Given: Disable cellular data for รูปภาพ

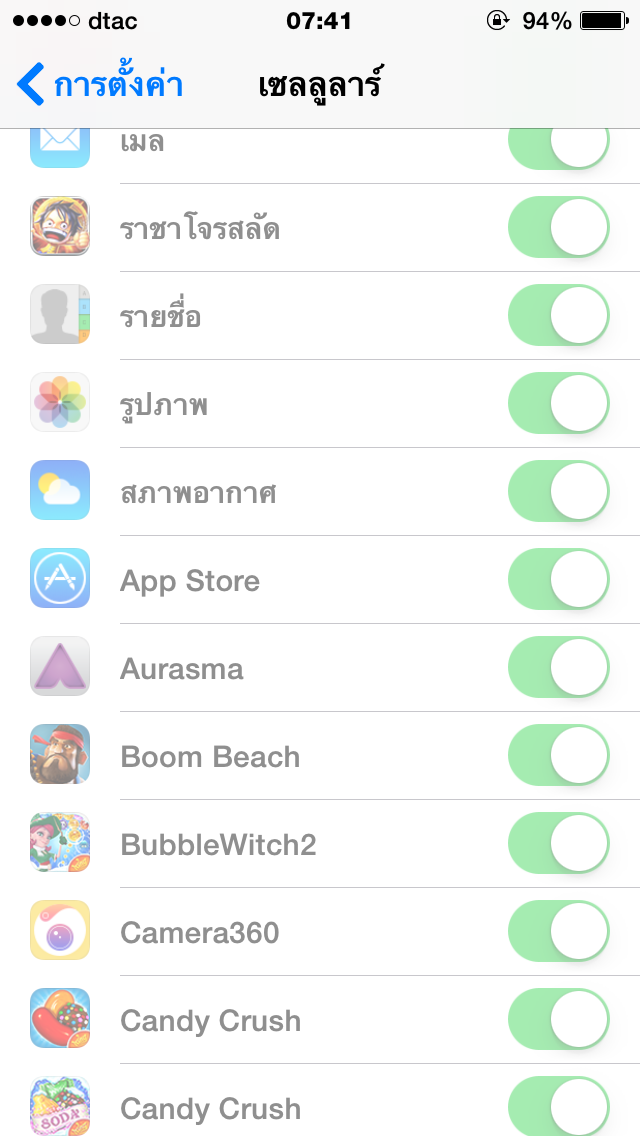Looking at the screenshot, I should 559,403.
